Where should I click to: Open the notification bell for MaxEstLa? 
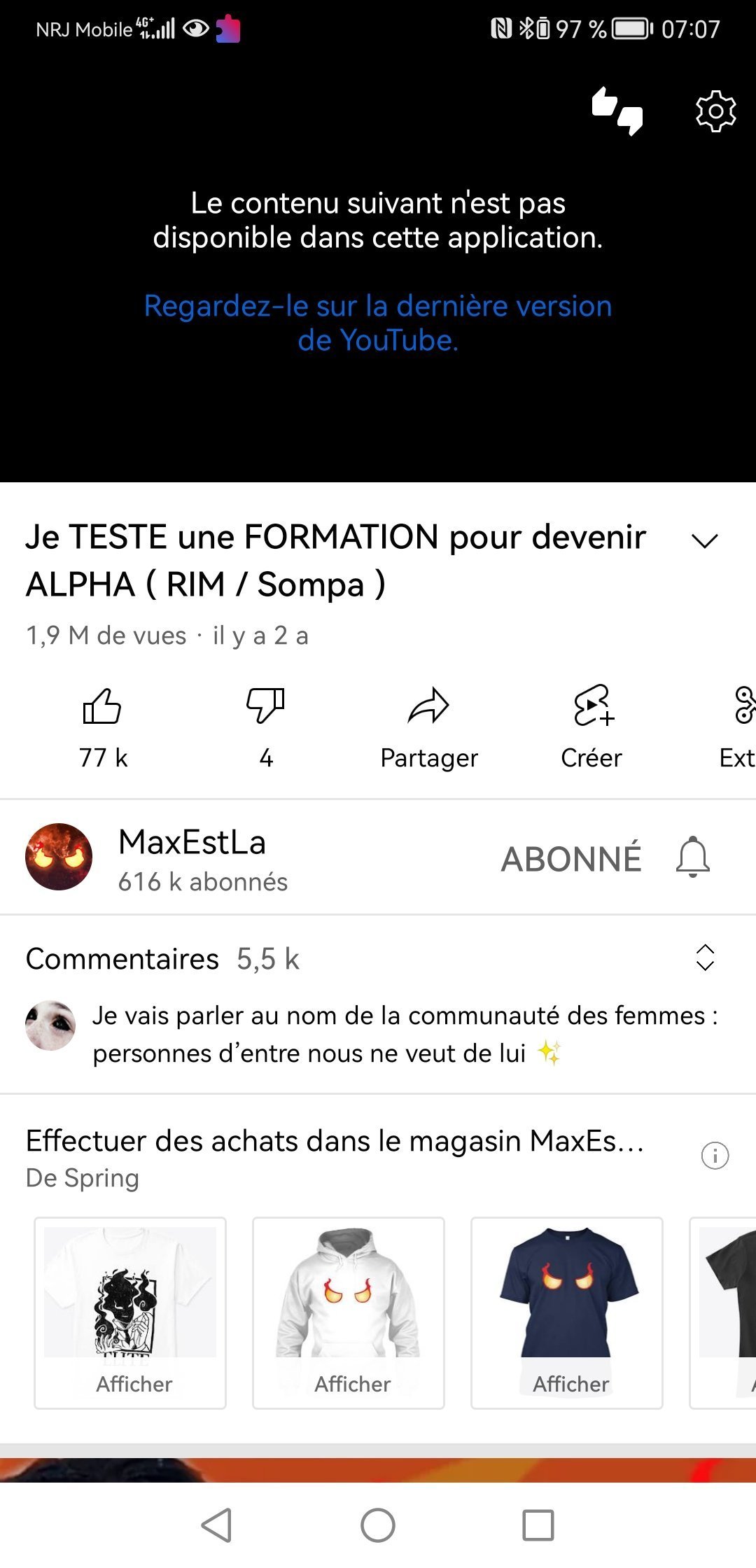point(693,857)
